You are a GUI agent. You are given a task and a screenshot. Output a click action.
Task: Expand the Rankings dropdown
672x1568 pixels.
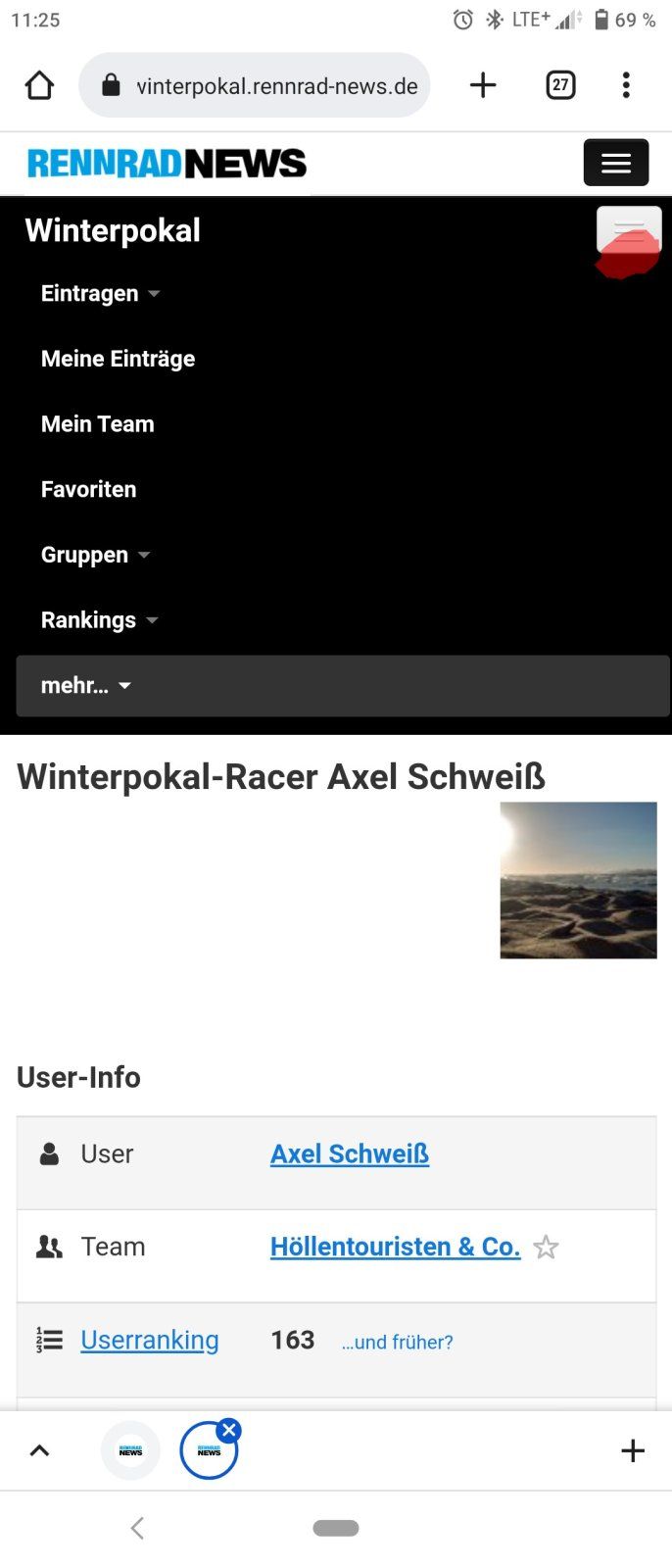tap(98, 620)
